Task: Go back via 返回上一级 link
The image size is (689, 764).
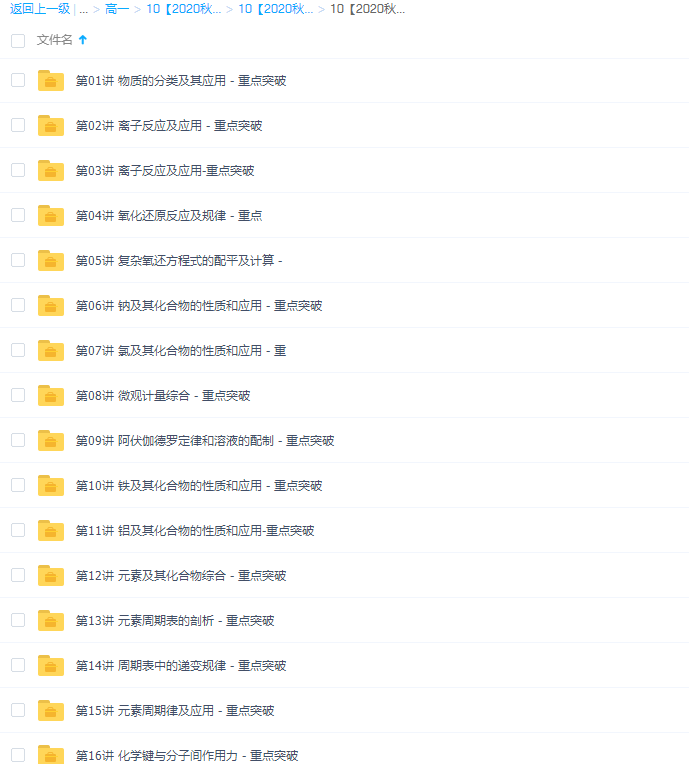Action: tap(40, 9)
